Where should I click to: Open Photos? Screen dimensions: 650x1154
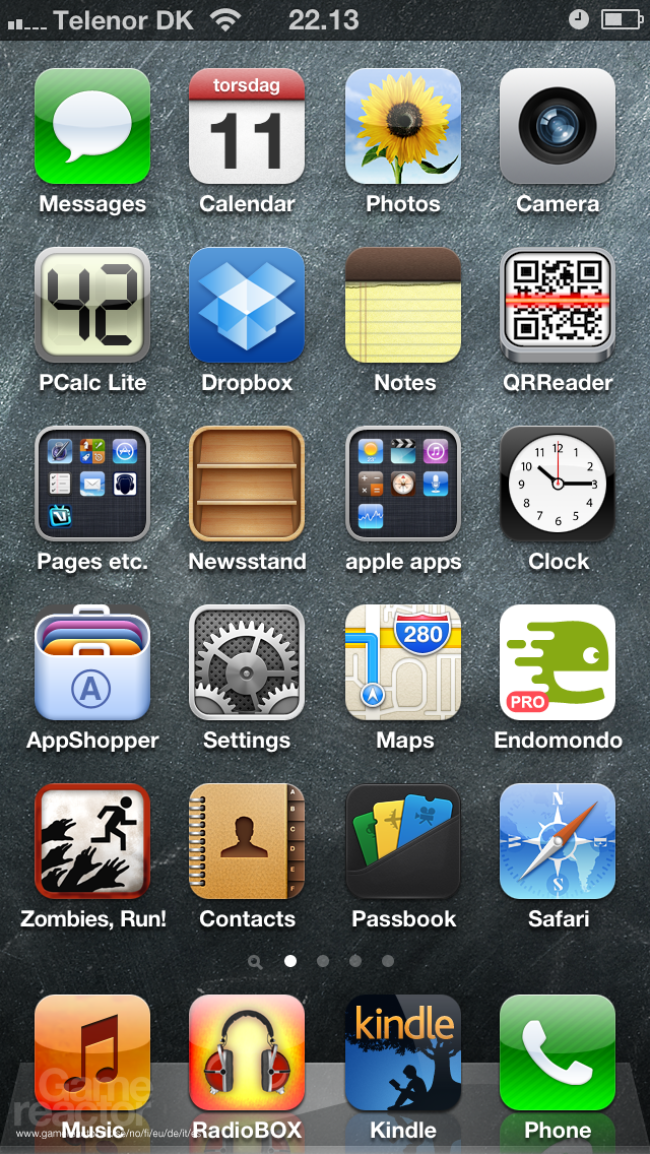(403, 126)
